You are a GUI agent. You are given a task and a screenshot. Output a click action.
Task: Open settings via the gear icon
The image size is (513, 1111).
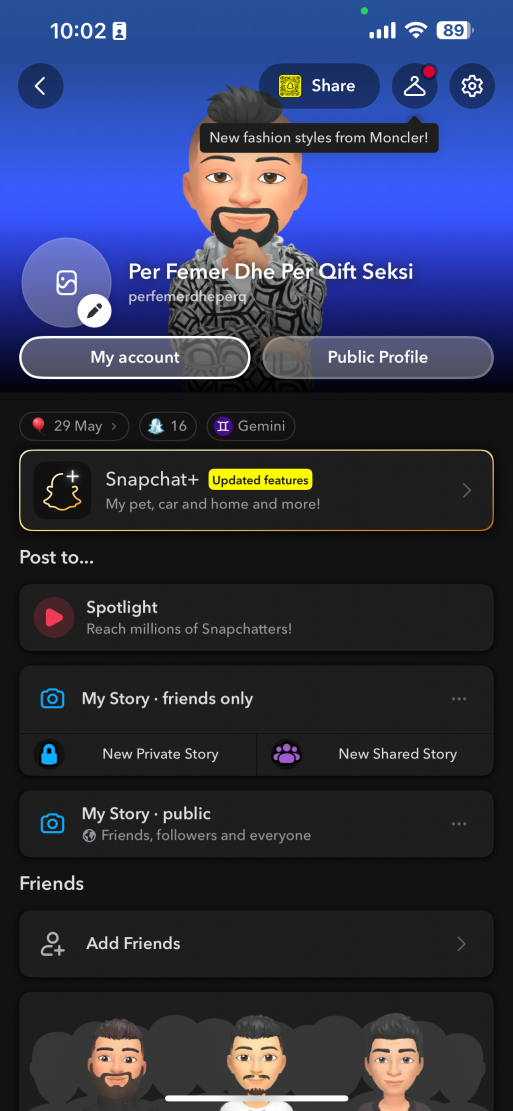coord(472,86)
